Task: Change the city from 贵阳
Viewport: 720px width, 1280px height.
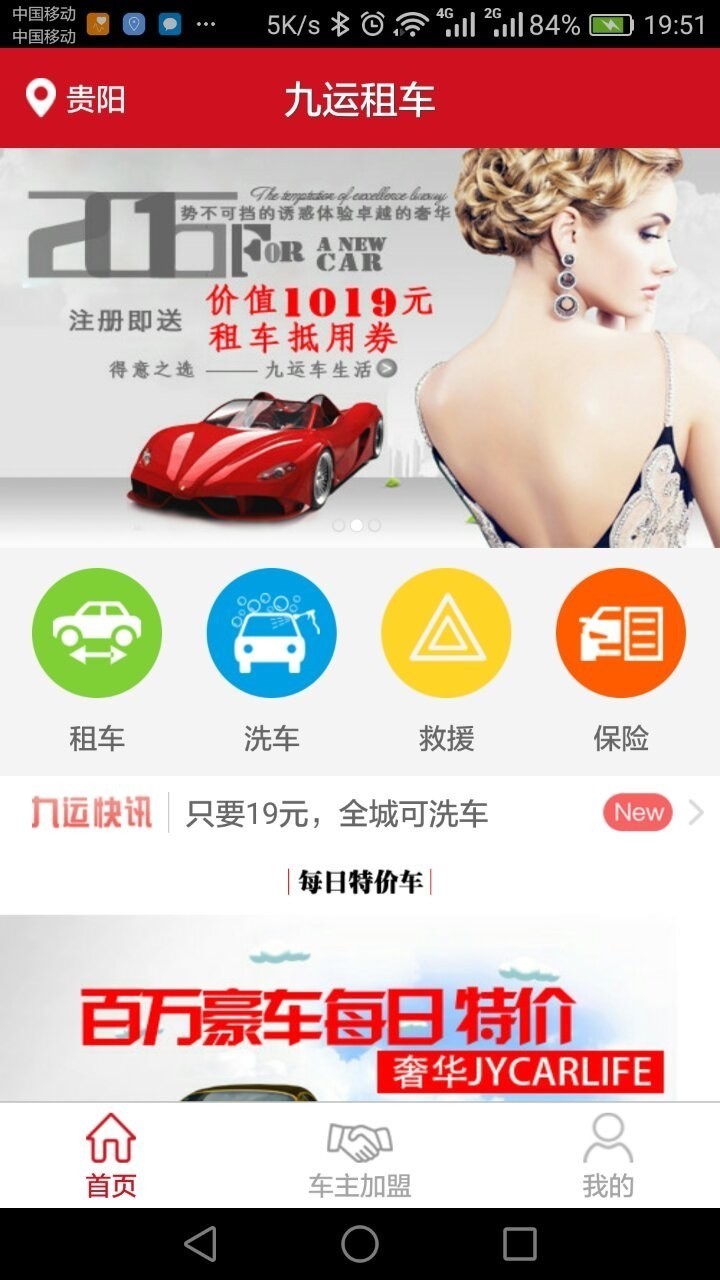Action: 76,100
